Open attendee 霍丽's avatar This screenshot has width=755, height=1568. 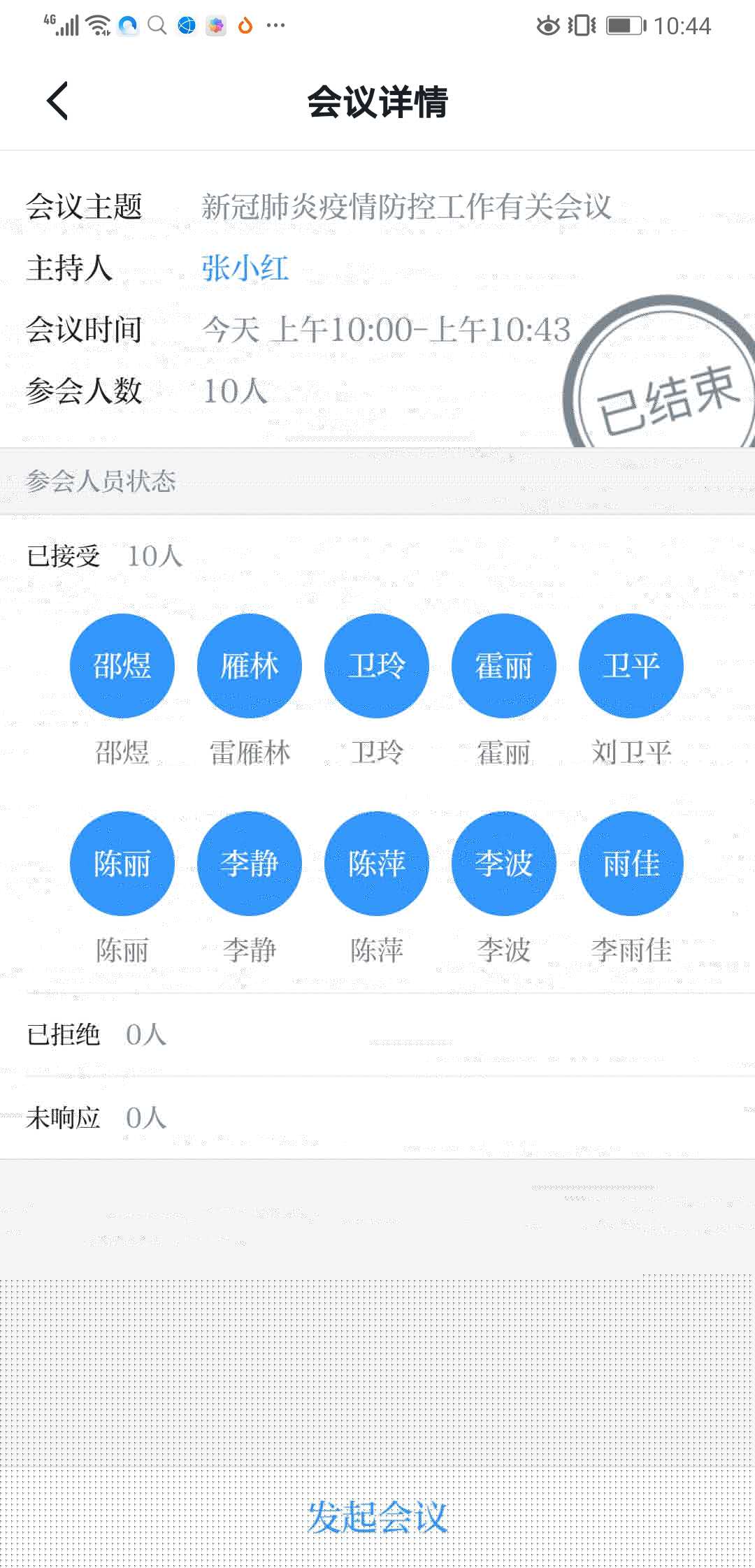[504, 666]
